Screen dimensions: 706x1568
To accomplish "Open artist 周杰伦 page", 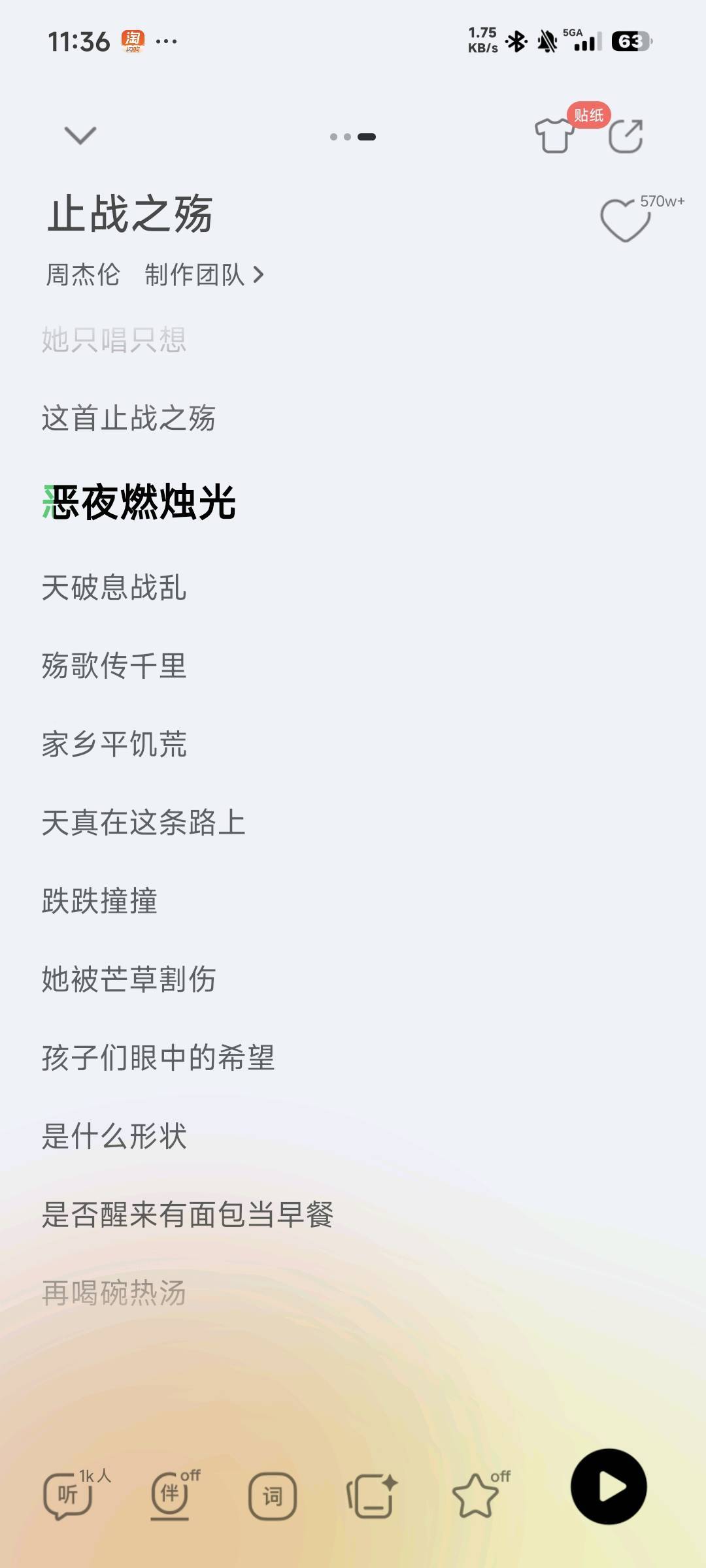I will (83, 275).
